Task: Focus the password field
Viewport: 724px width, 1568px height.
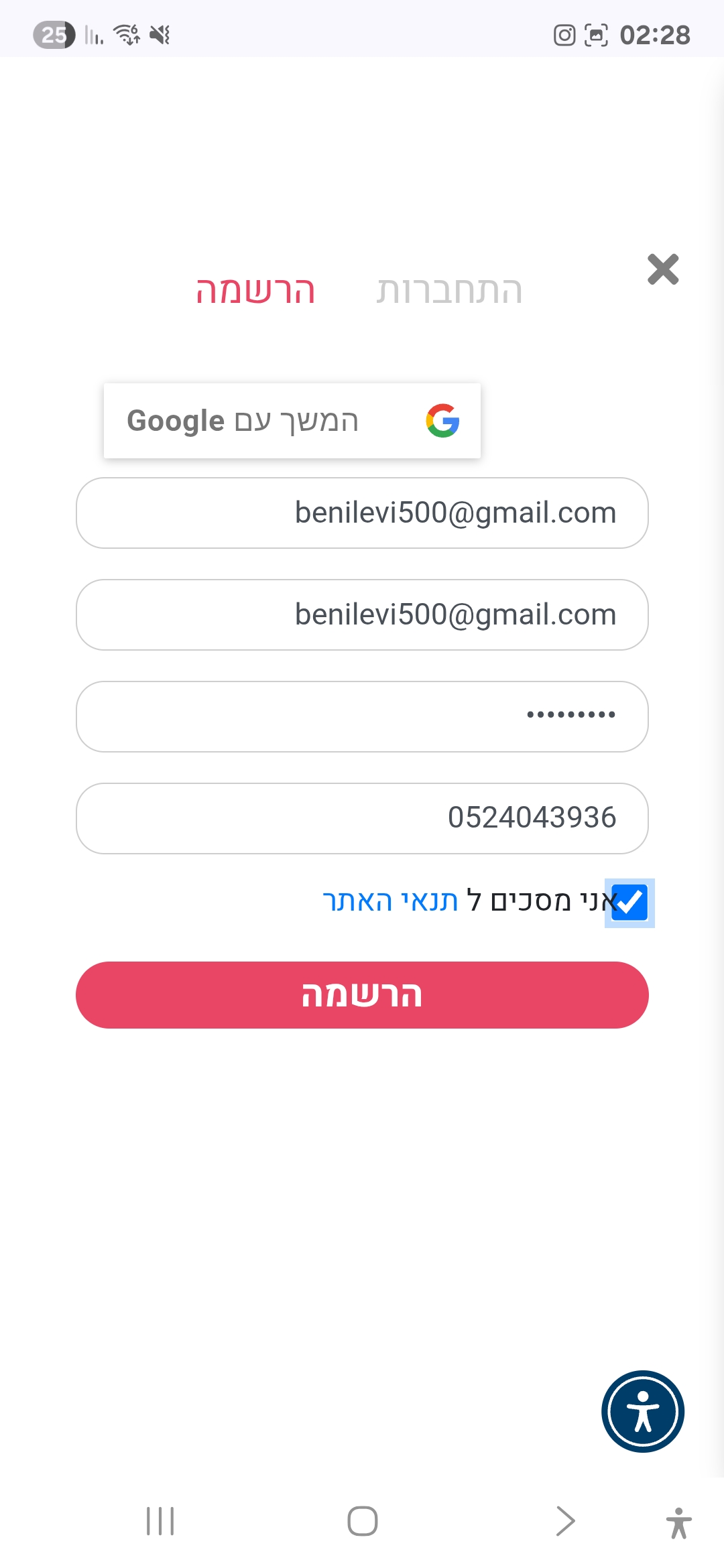Action: [x=362, y=716]
